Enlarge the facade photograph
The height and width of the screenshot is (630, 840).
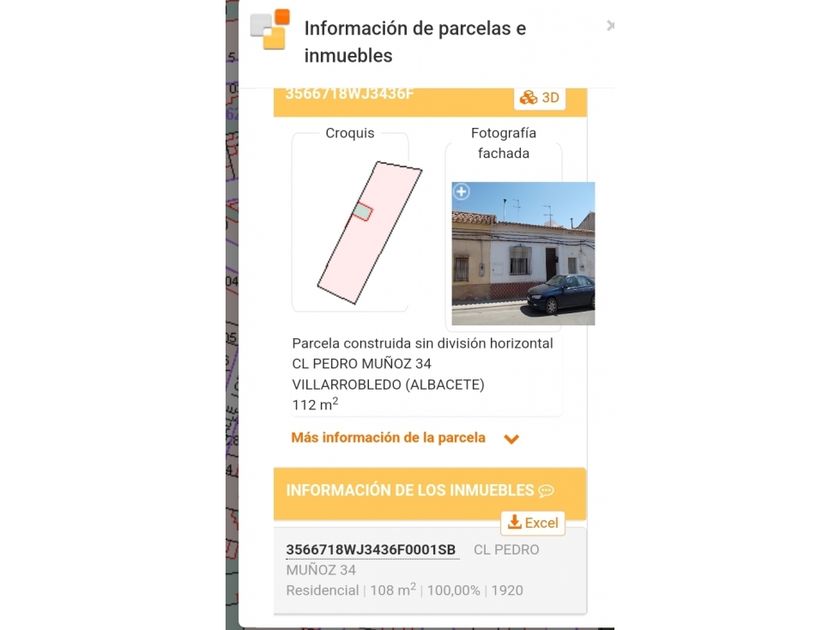(462, 192)
